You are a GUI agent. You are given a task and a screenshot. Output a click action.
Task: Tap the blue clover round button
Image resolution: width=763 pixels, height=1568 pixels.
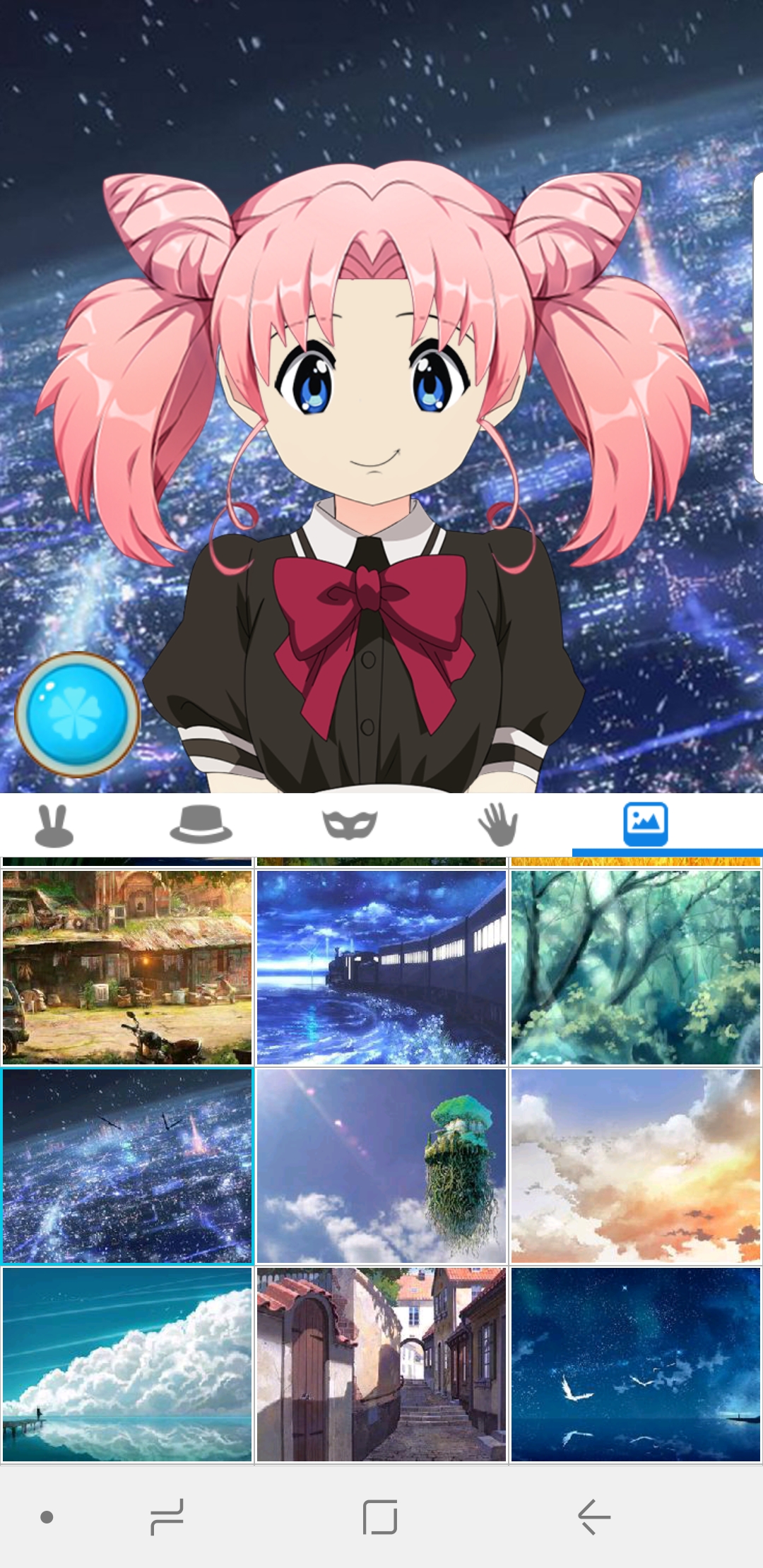click(78, 714)
